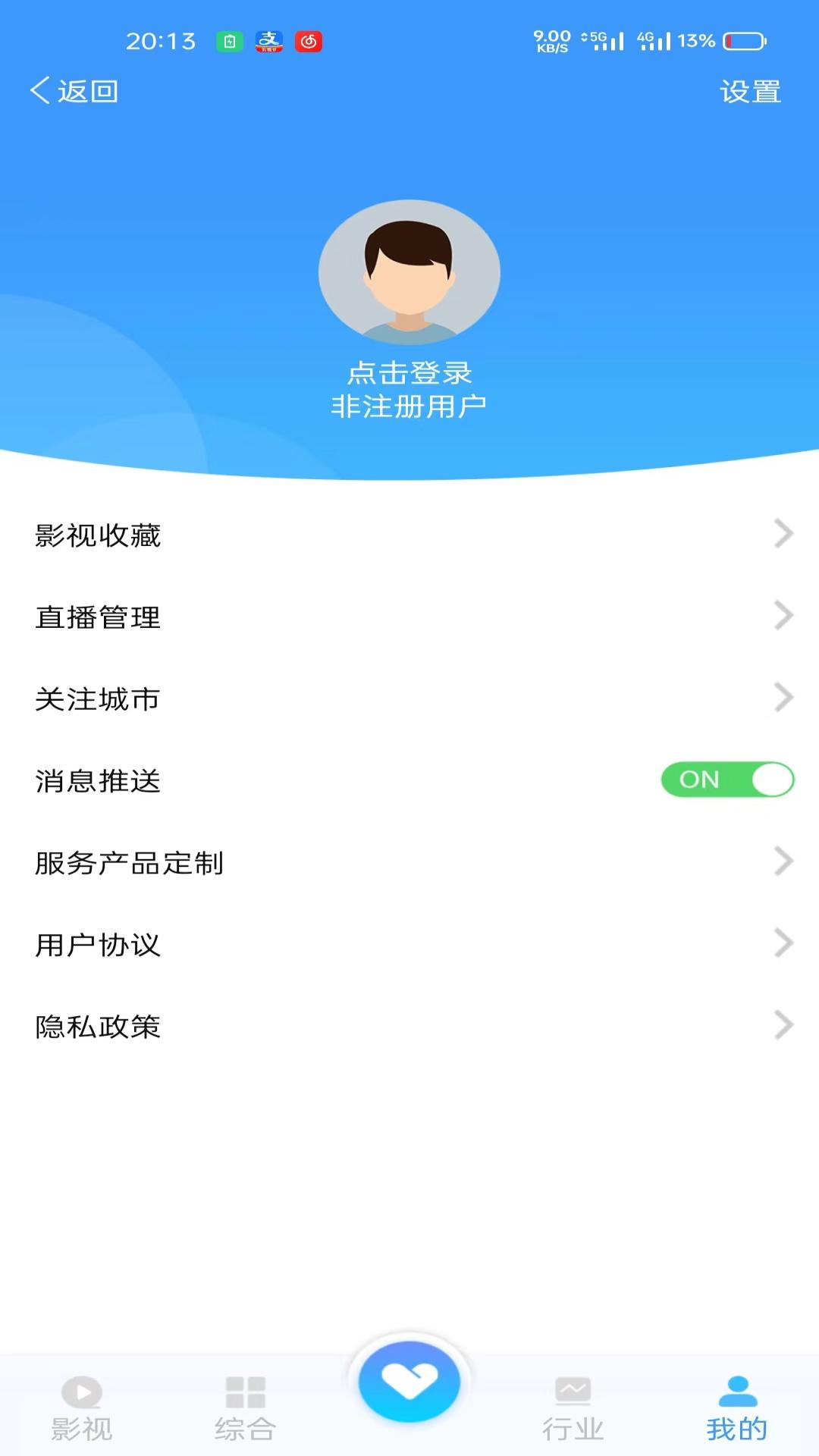This screenshot has height=1456, width=819.
Task: Open 设置 settings at top right
Action: pos(750,91)
